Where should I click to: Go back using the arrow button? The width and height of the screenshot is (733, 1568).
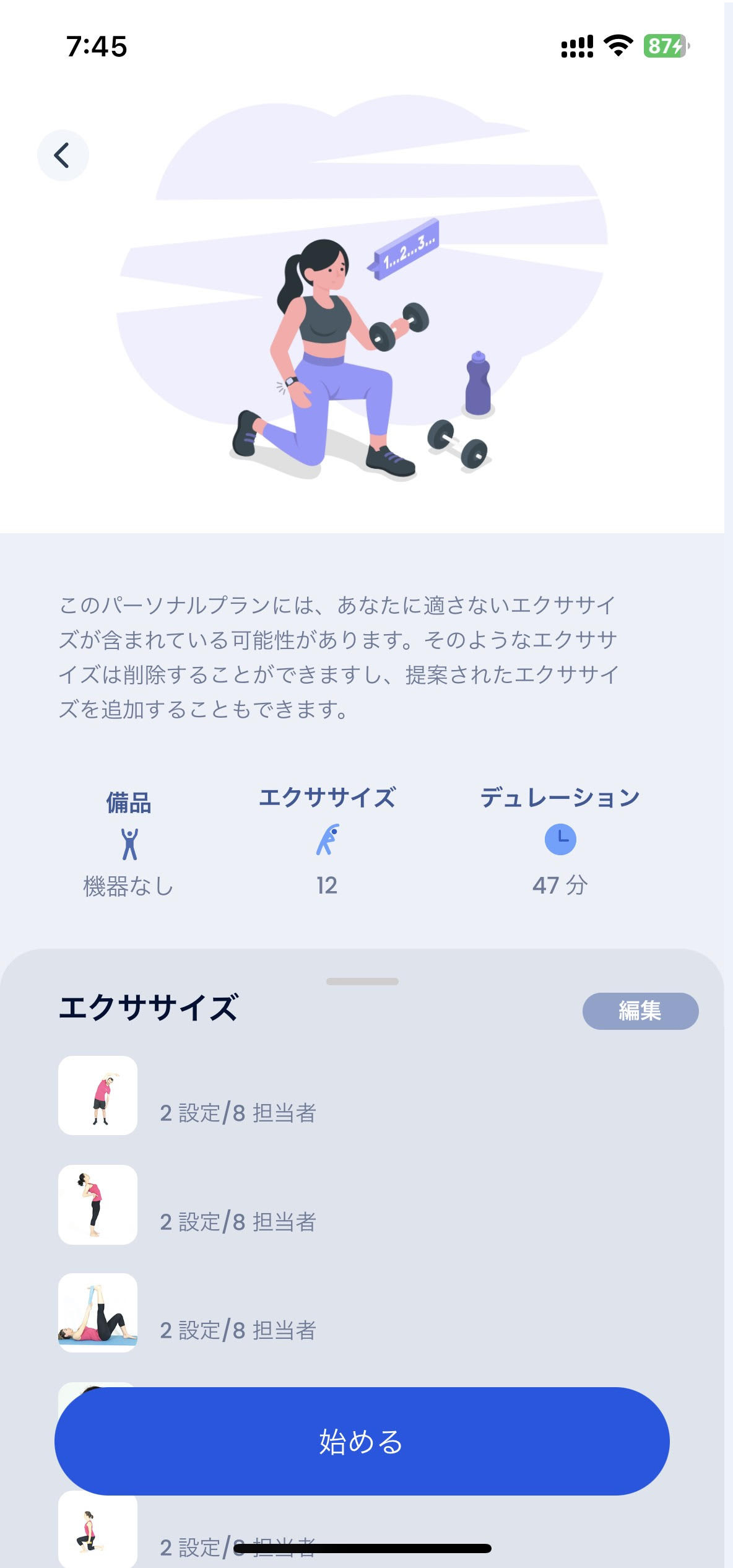click(63, 155)
